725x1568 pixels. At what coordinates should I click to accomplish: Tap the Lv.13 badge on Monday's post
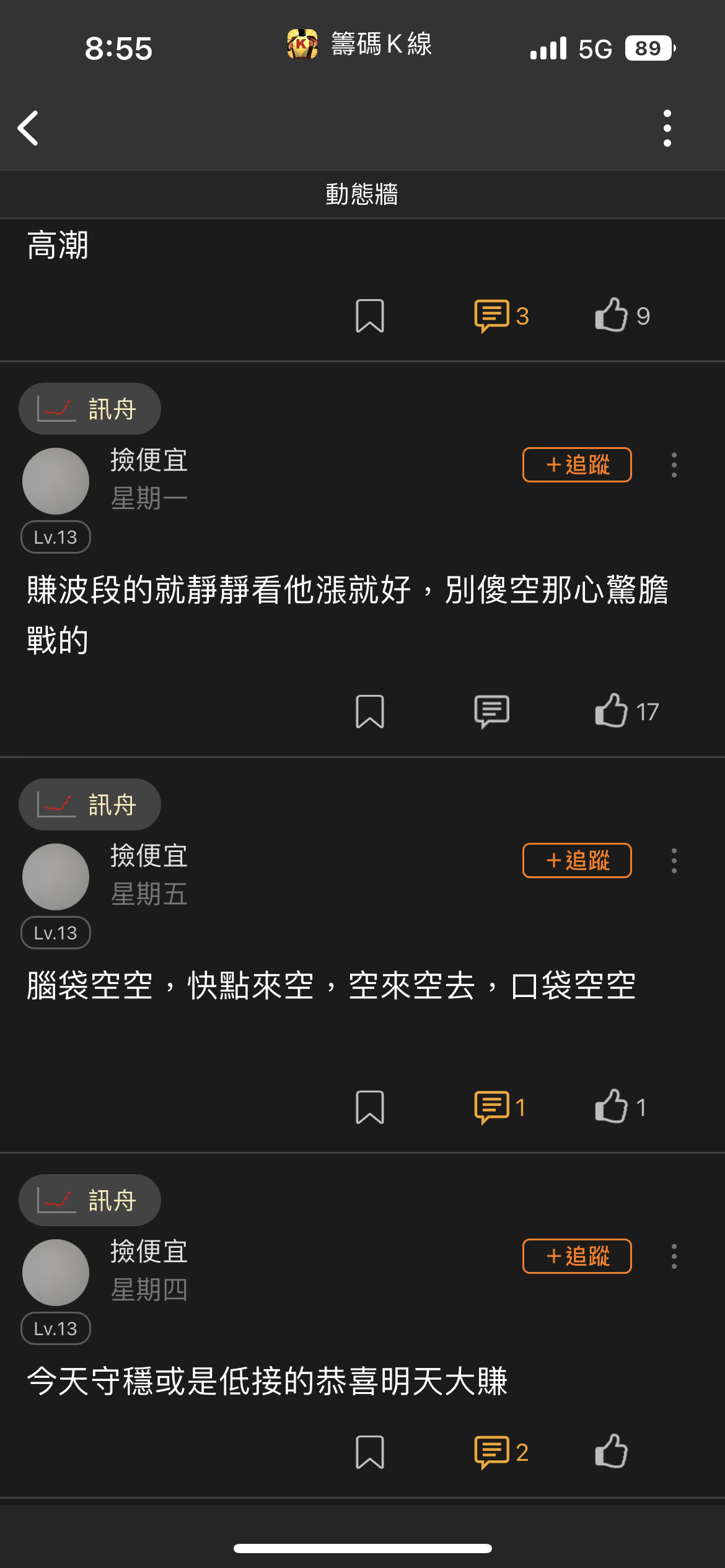[55, 536]
